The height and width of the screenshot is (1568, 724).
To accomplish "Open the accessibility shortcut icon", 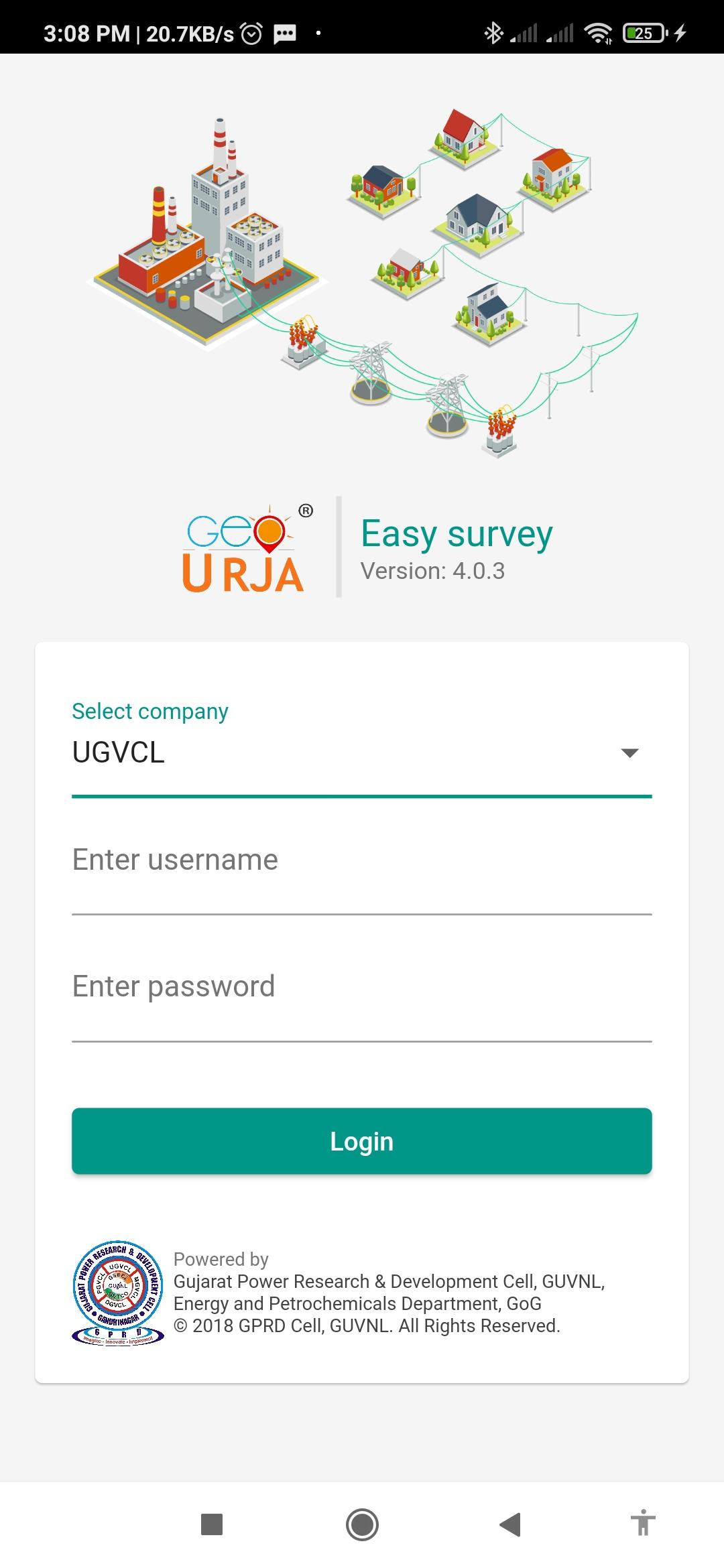I will click(643, 1523).
